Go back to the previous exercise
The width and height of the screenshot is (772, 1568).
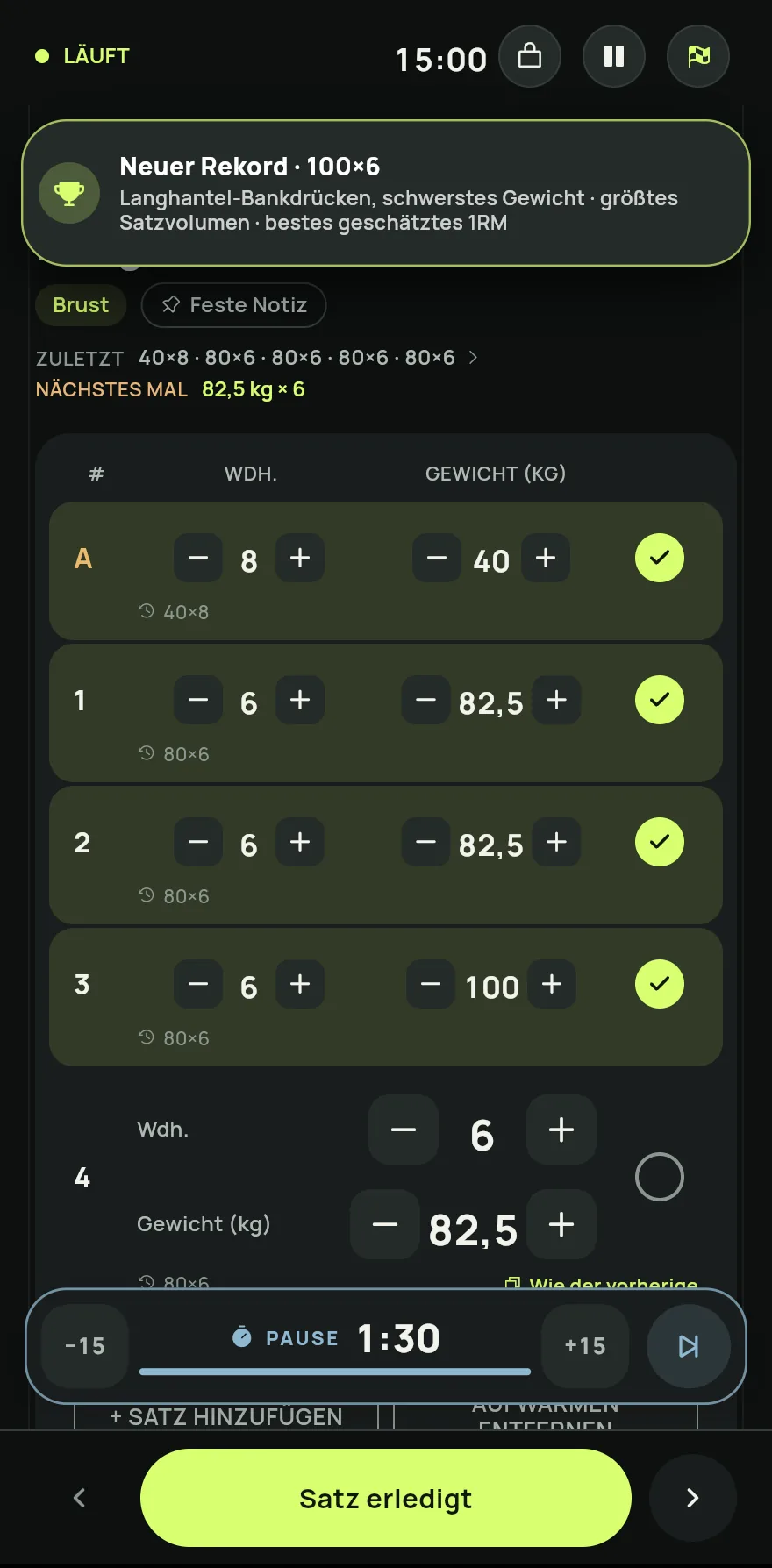80,1498
